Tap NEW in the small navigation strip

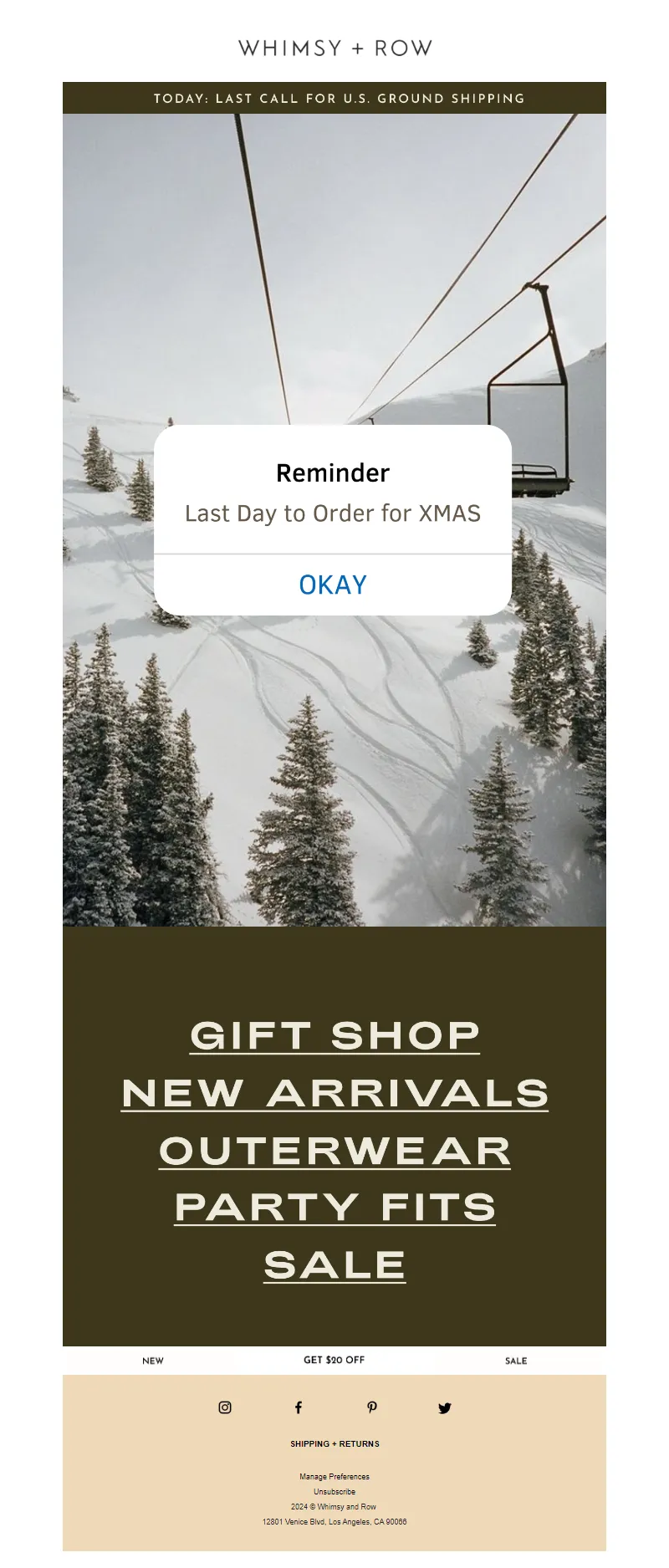pos(153,1361)
